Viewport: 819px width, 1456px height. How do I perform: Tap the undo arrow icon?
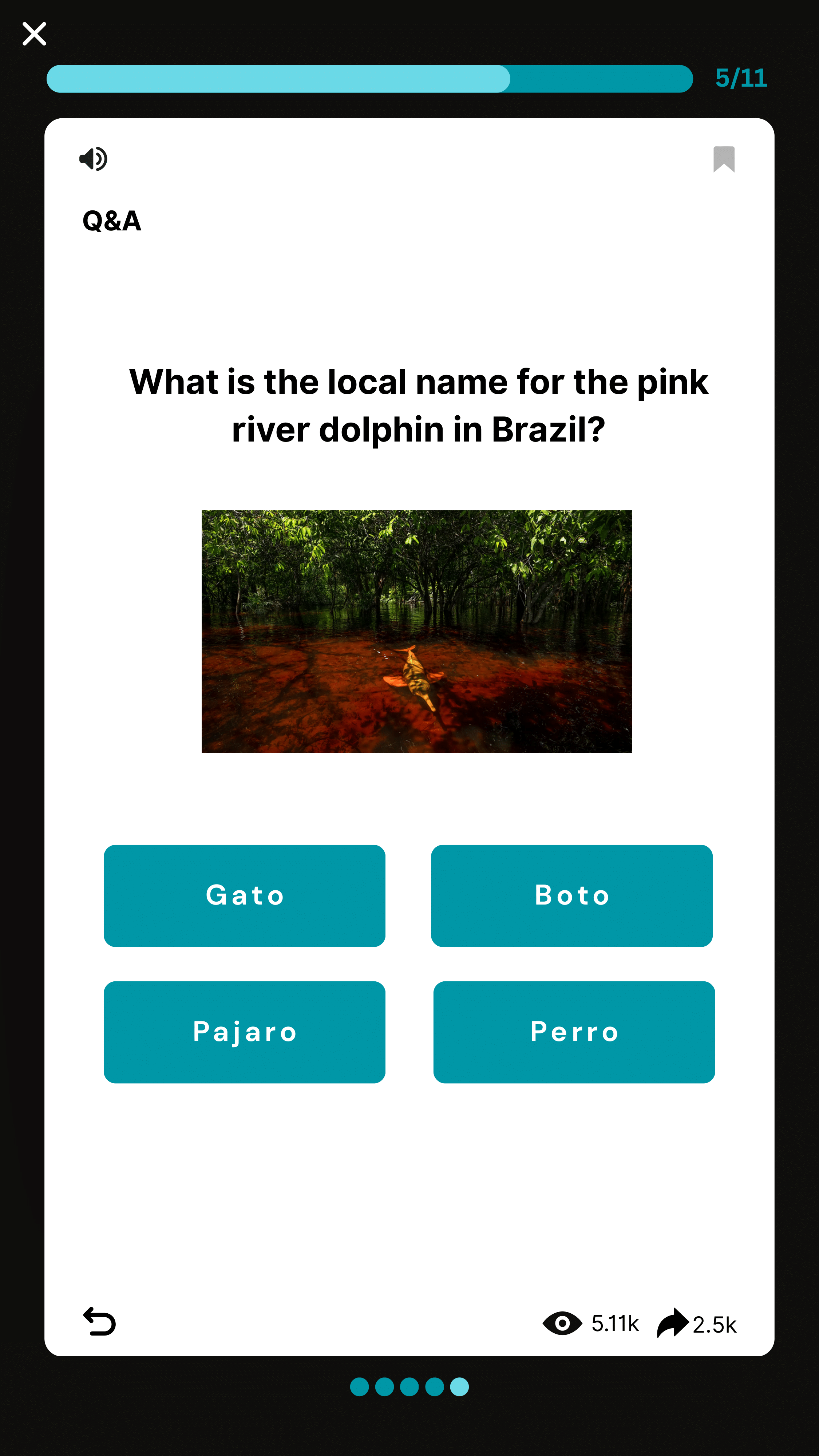tap(99, 1321)
